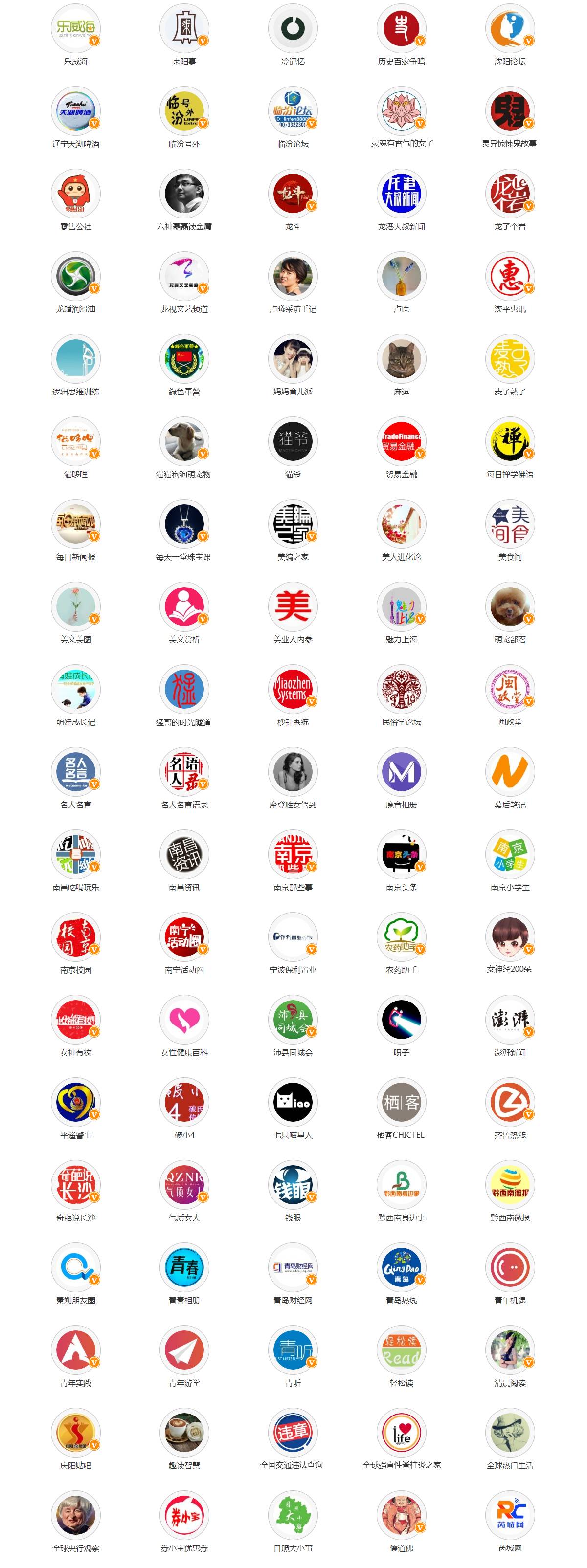Open the 贸易金融 account
587x1568 pixels.
(401, 441)
